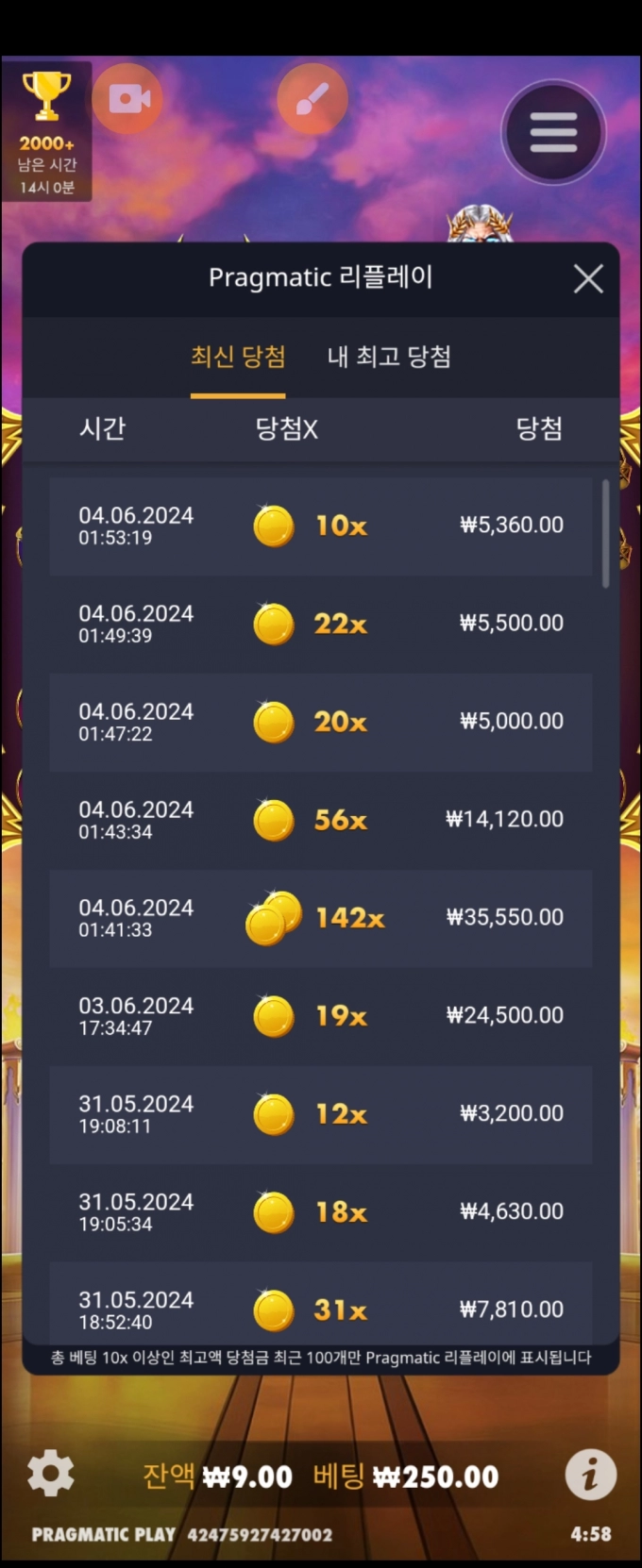This screenshot has width=642, height=1568.
Task: Open the 56x win replay ₩14,120.00
Action: coord(321,820)
